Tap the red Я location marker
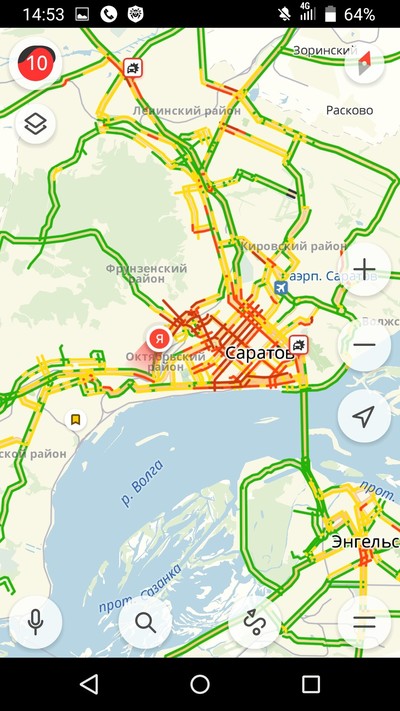 coord(159,338)
